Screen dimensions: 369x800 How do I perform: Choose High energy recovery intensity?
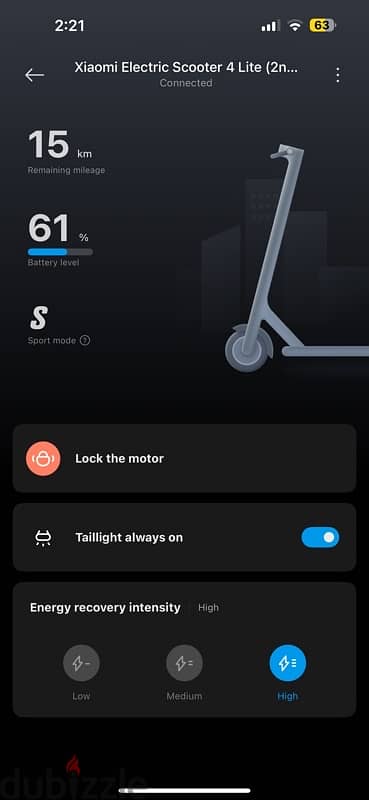pyautogui.click(x=287, y=663)
